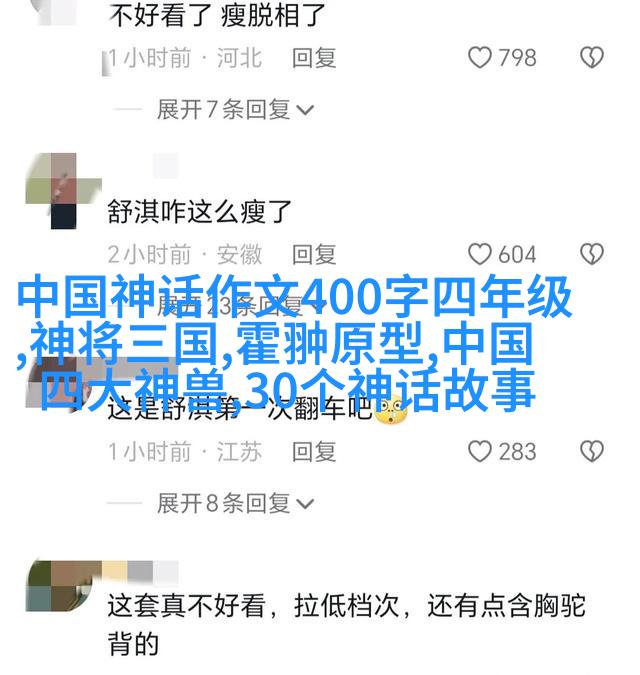Reply to the comment from 安徽
The height and width of the screenshot is (675, 640).
tap(314, 253)
